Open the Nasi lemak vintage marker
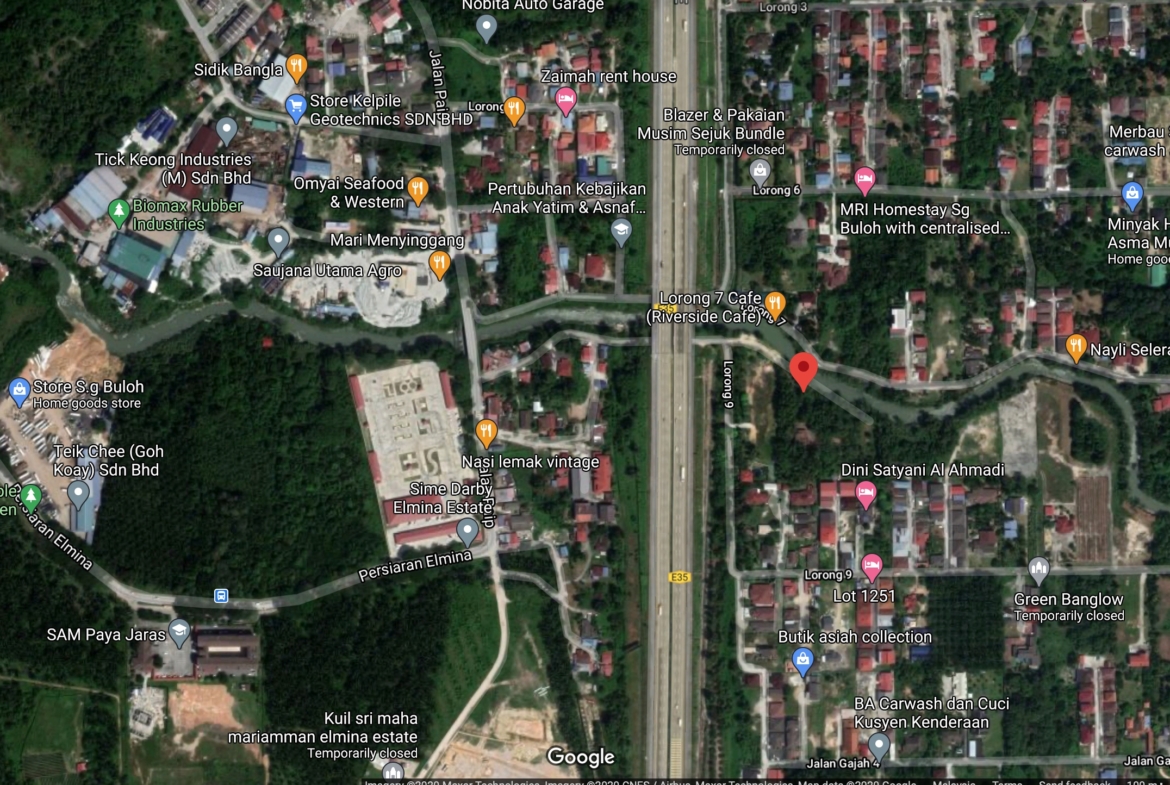 (486, 432)
